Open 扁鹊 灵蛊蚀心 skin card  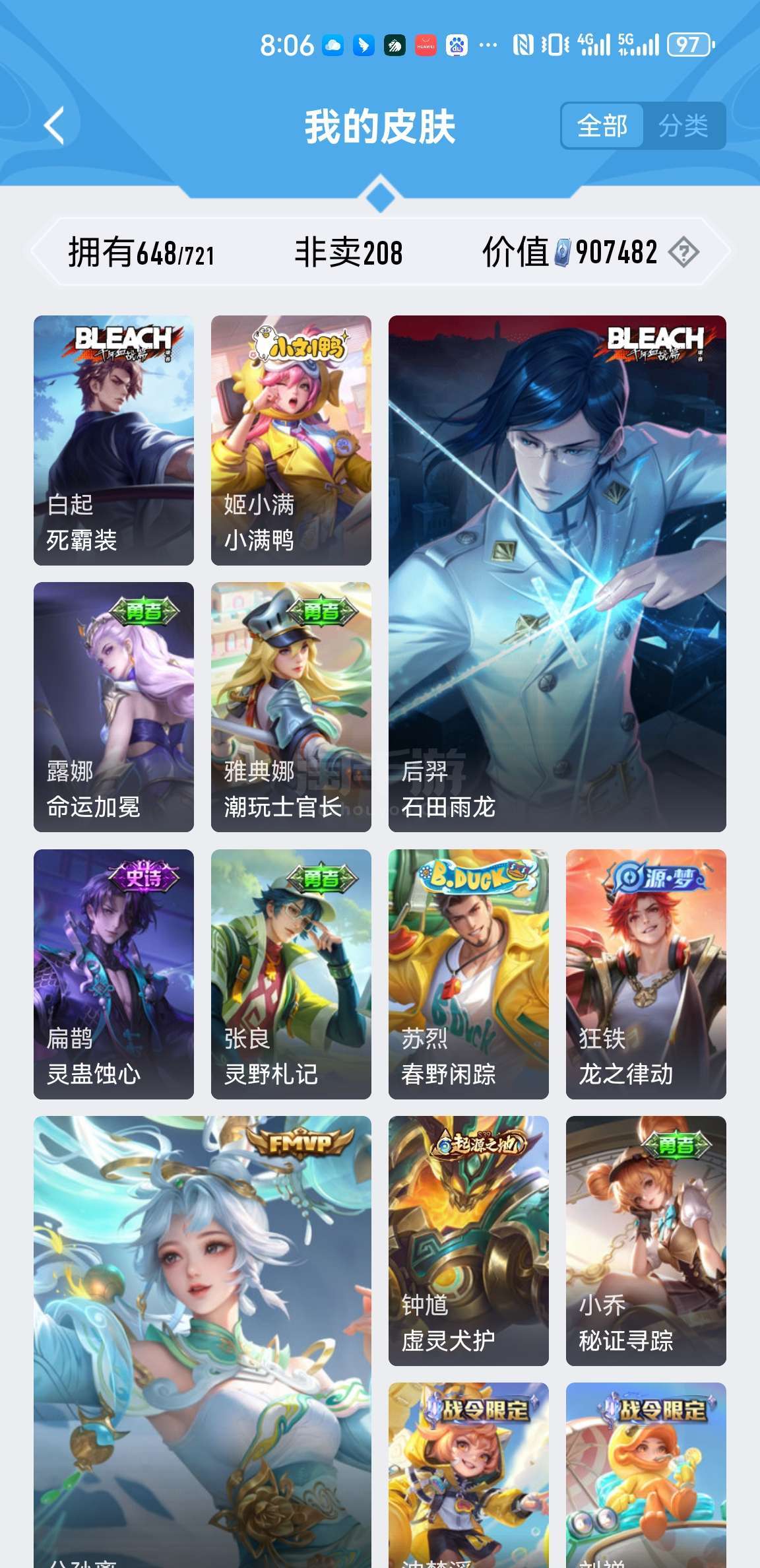point(113,974)
